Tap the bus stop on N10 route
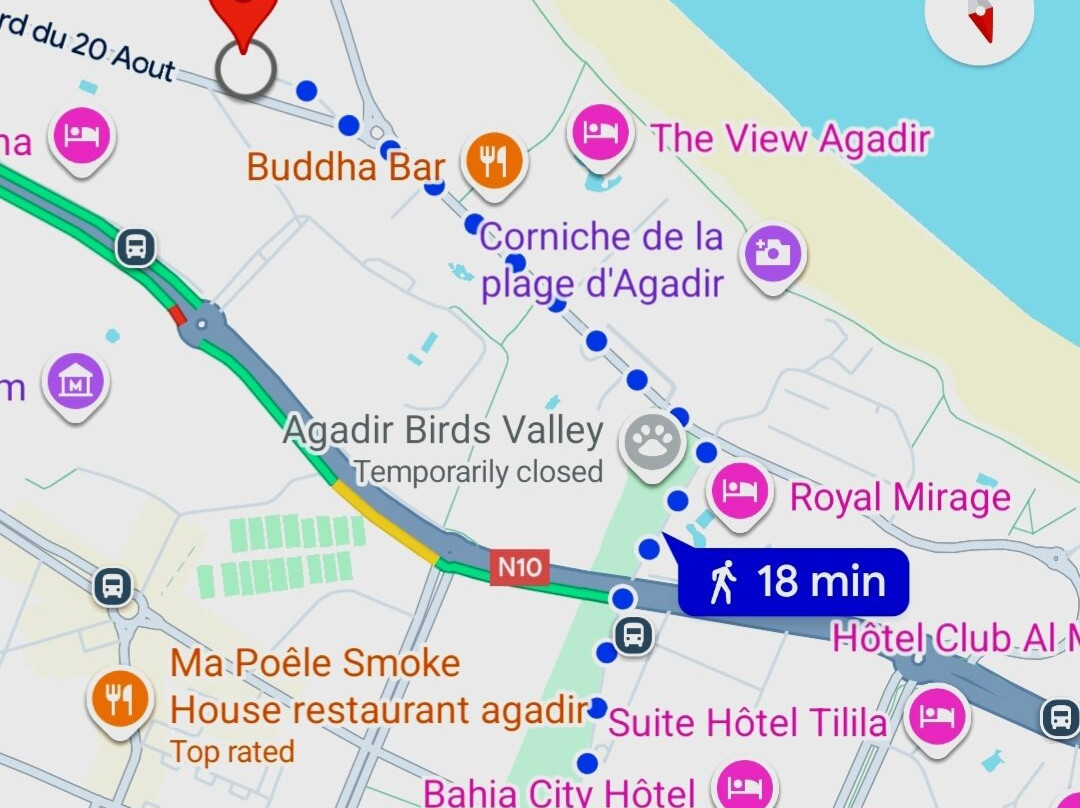Screen dimensions: 1080x808 coord(633,634)
